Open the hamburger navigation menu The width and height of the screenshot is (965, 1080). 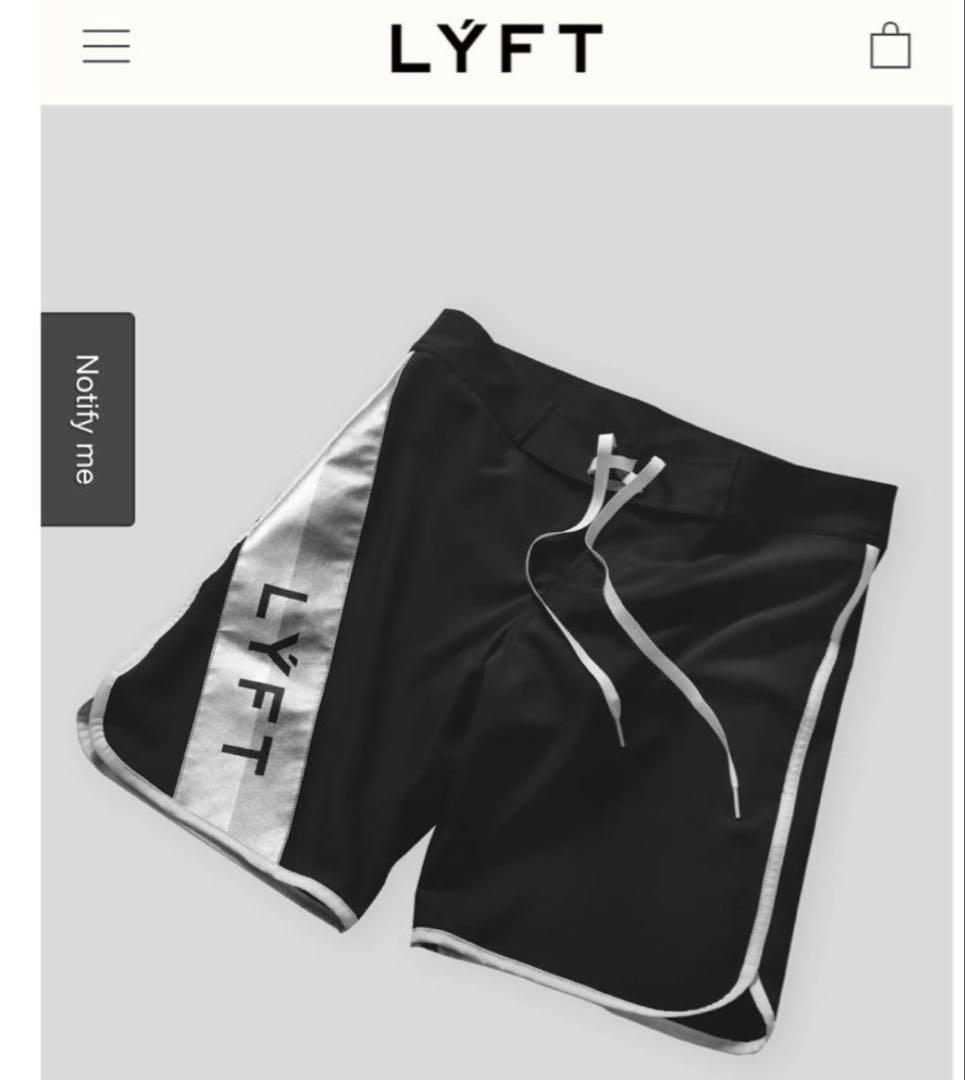(x=106, y=47)
